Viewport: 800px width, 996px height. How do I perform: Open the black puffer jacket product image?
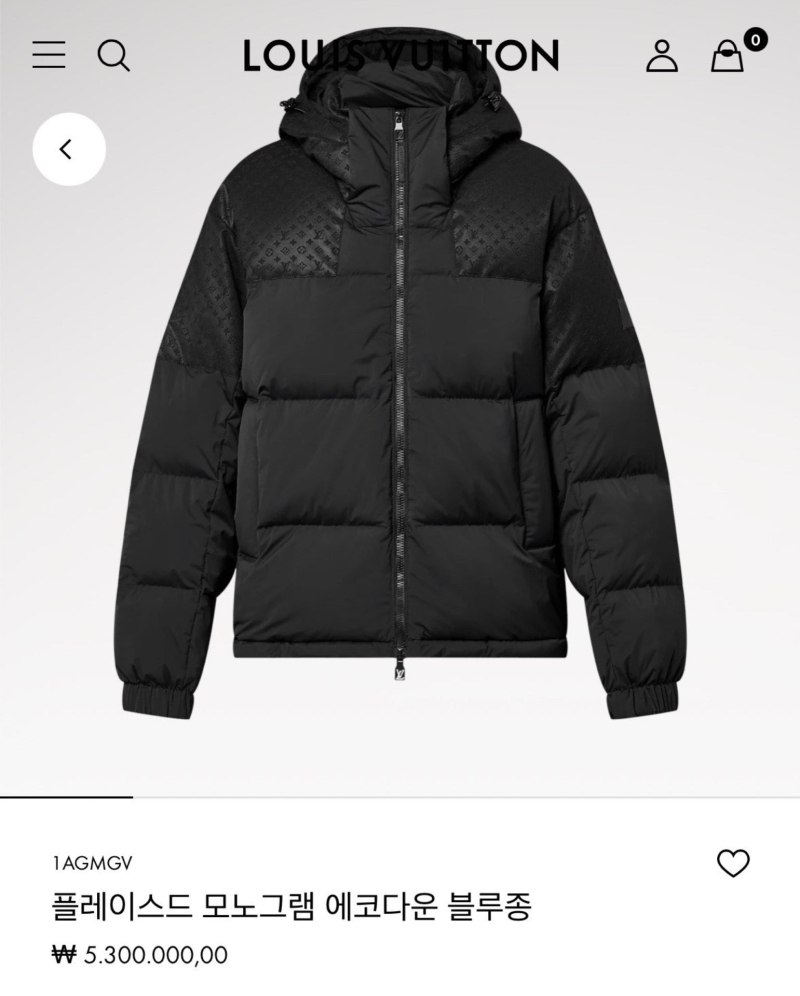click(400, 400)
